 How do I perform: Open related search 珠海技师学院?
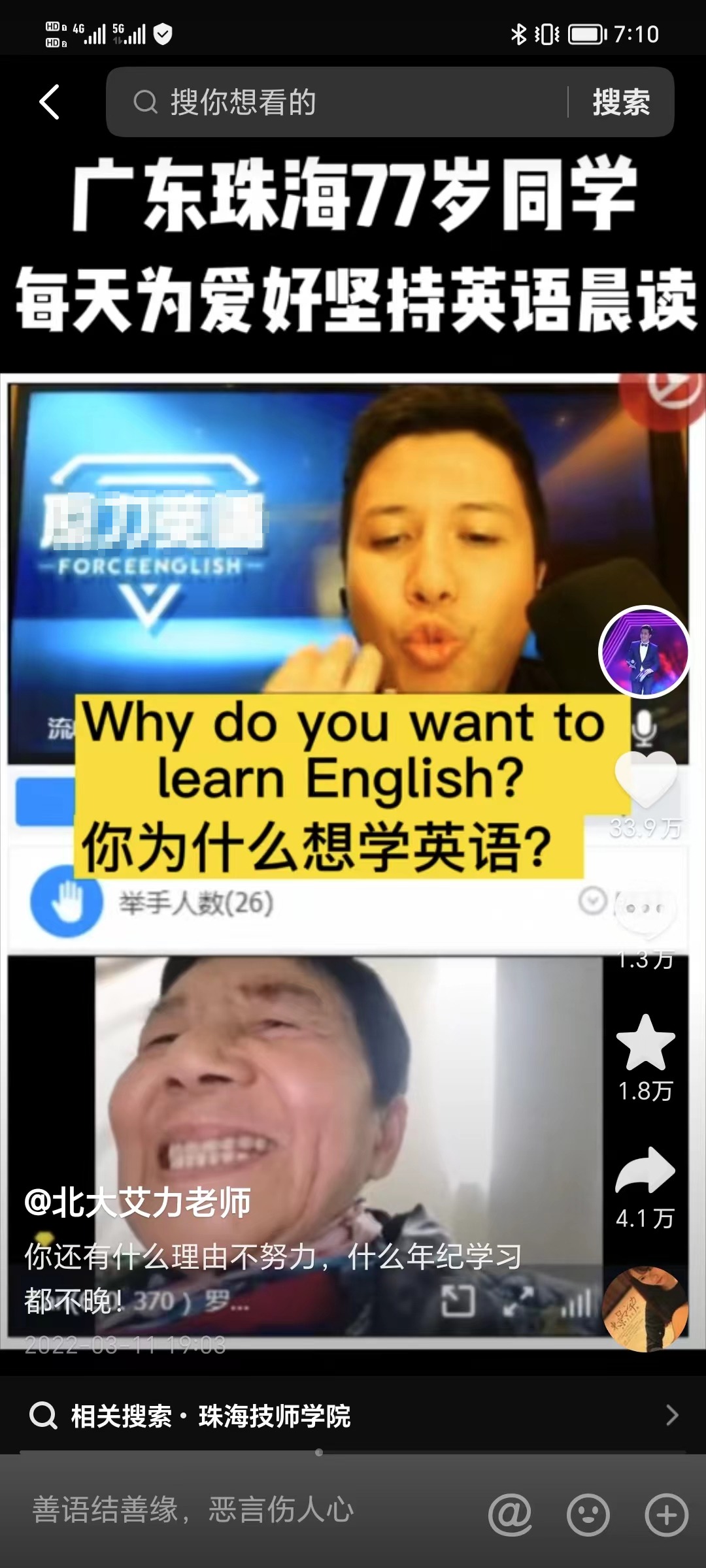(x=353, y=1416)
